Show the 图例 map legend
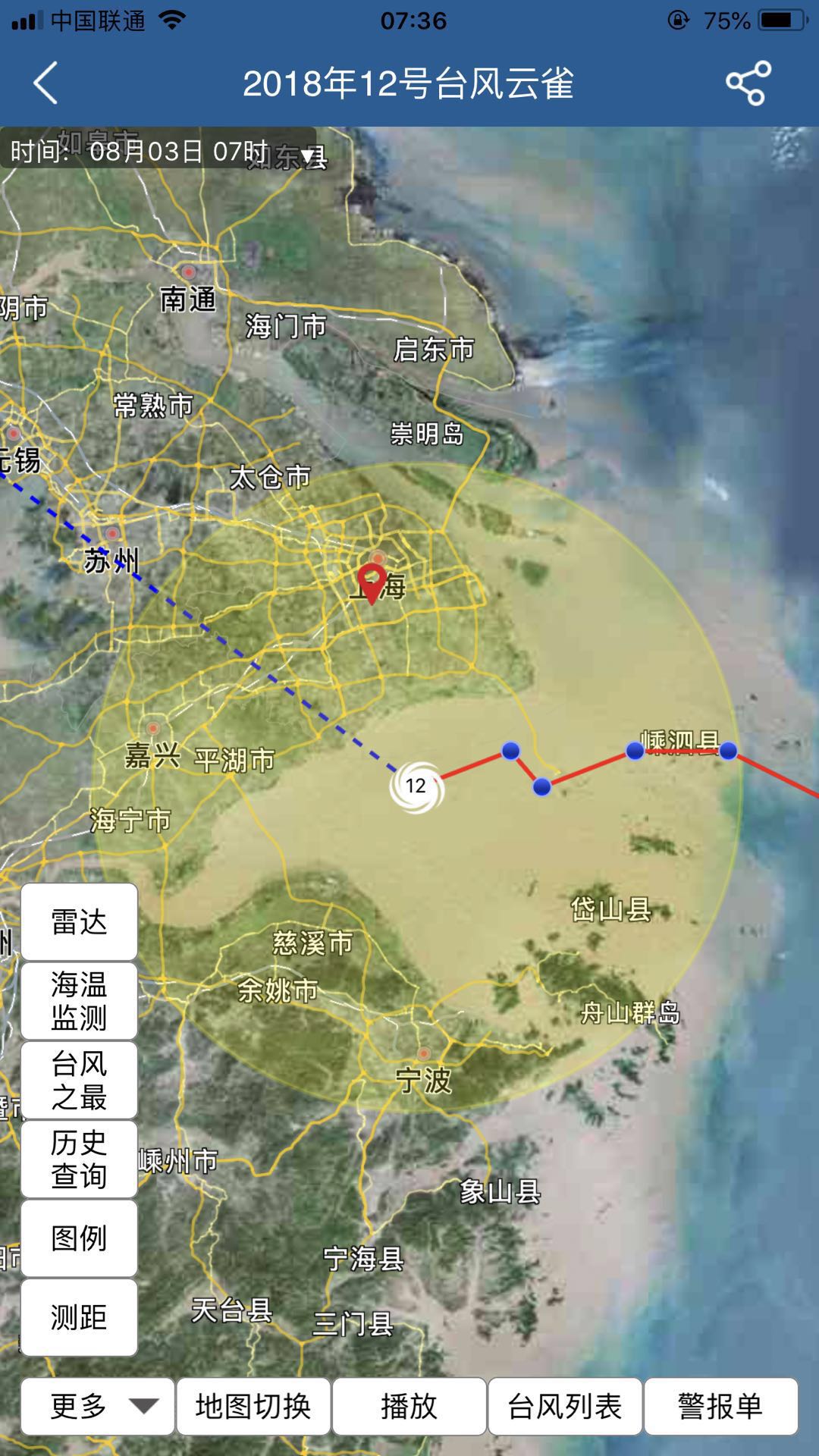The height and width of the screenshot is (1456, 819). pos(79,1238)
